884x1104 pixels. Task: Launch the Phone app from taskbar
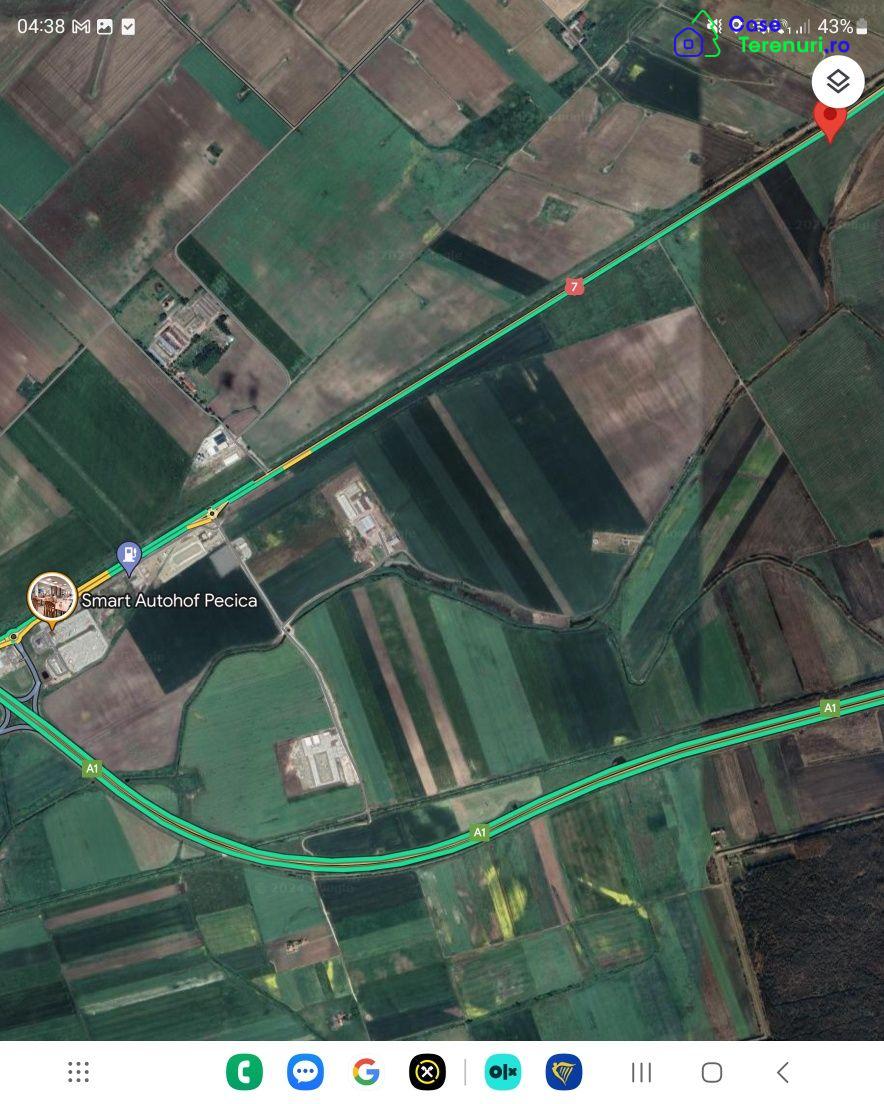click(244, 1072)
